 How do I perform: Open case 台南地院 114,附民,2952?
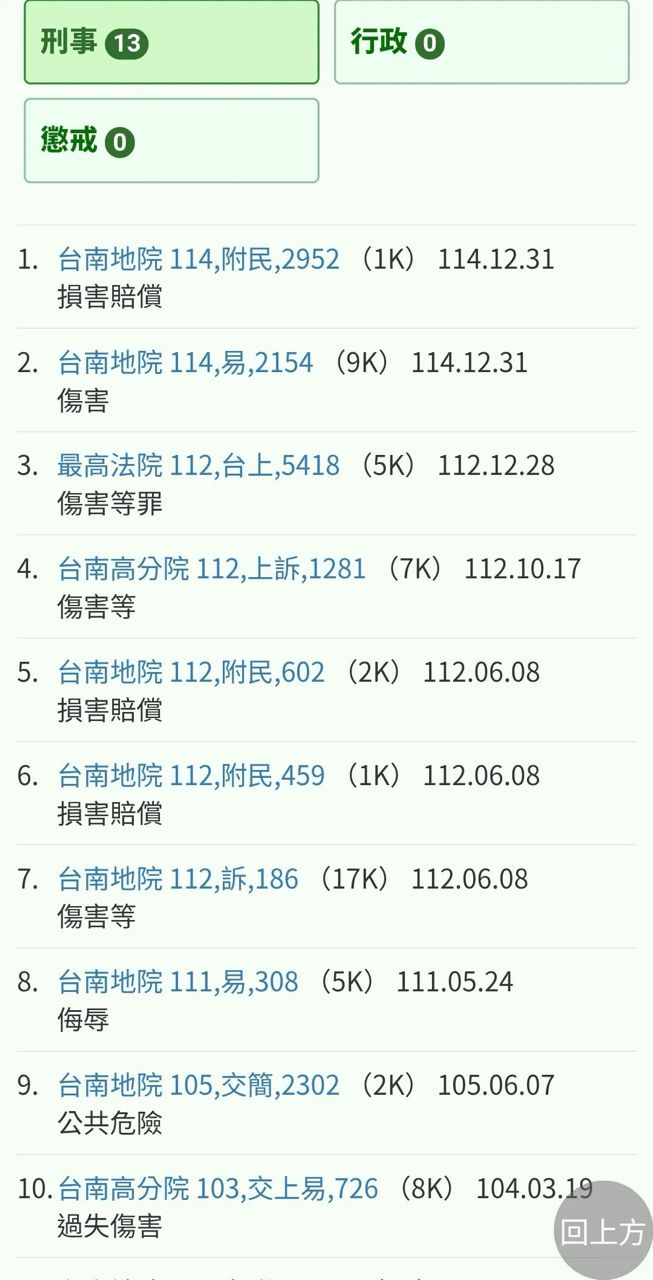(198, 260)
